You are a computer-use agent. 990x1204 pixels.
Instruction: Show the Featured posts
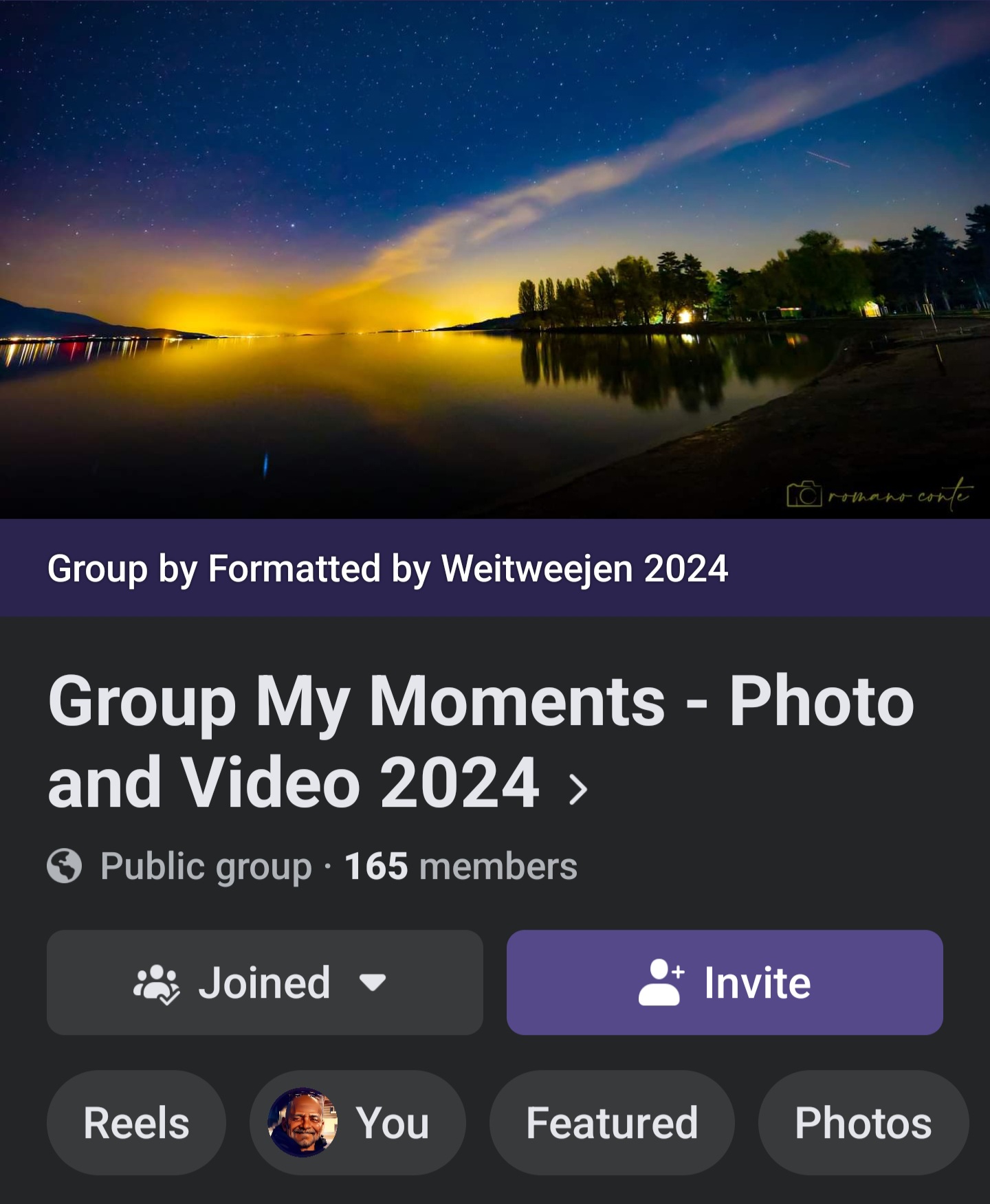[612, 1123]
